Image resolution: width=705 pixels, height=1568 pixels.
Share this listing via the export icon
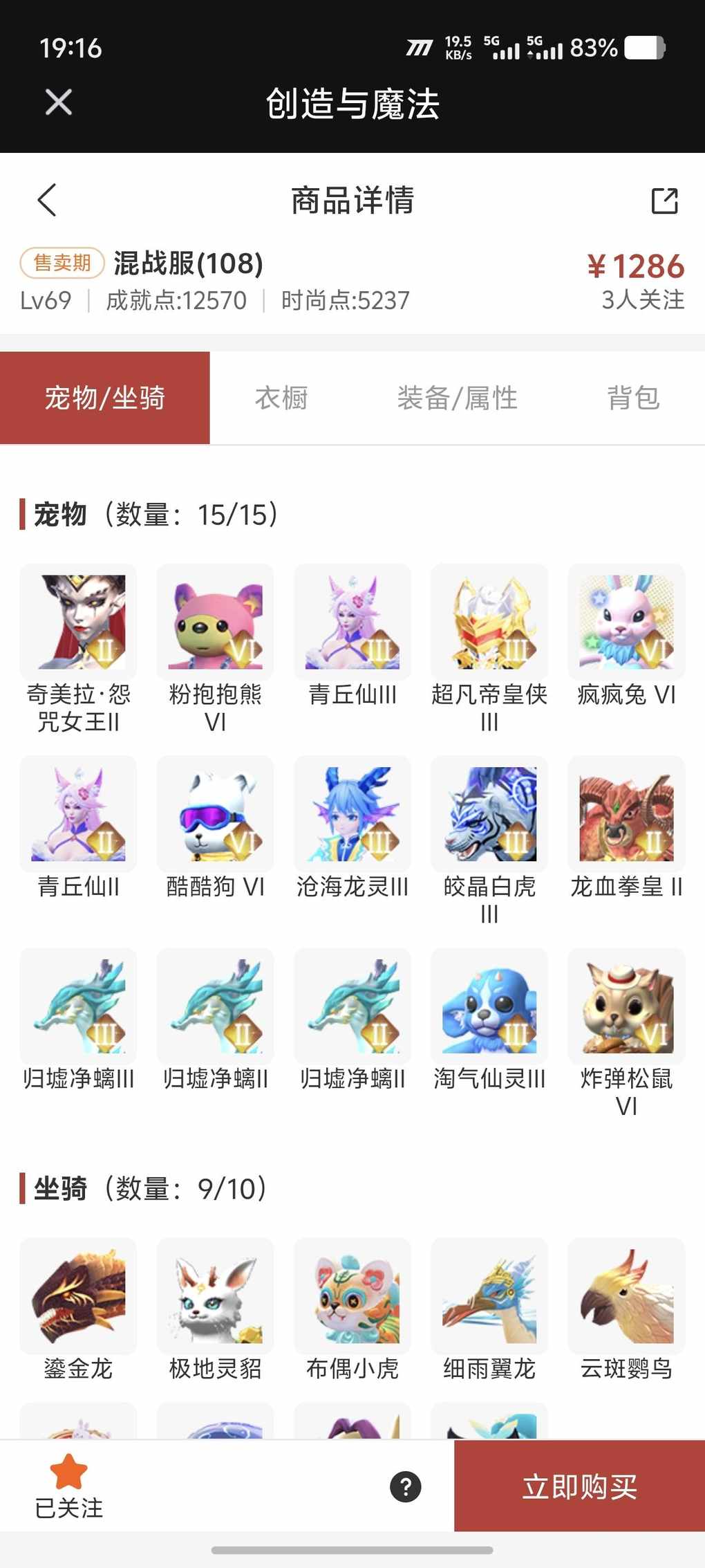[x=664, y=201]
